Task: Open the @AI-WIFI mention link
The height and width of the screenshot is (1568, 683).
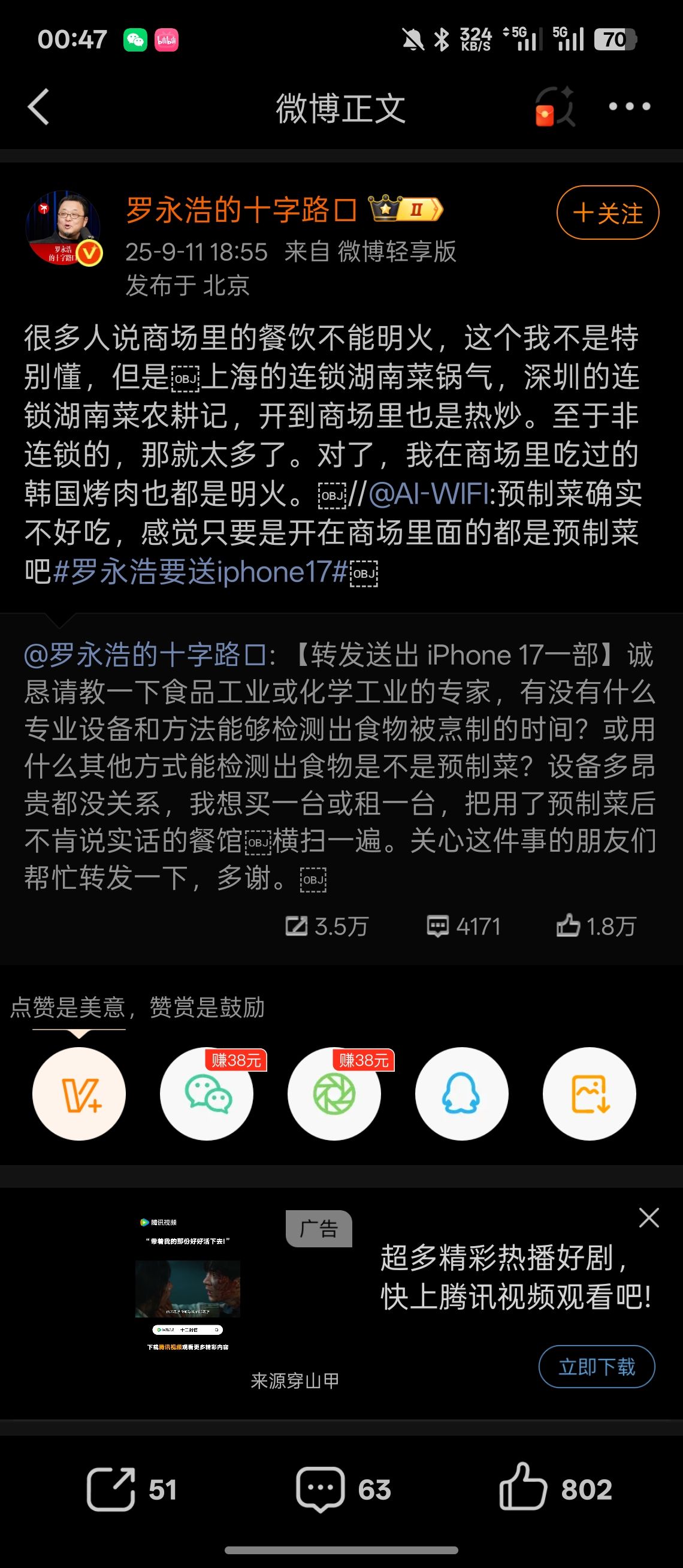Action: click(429, 494)
